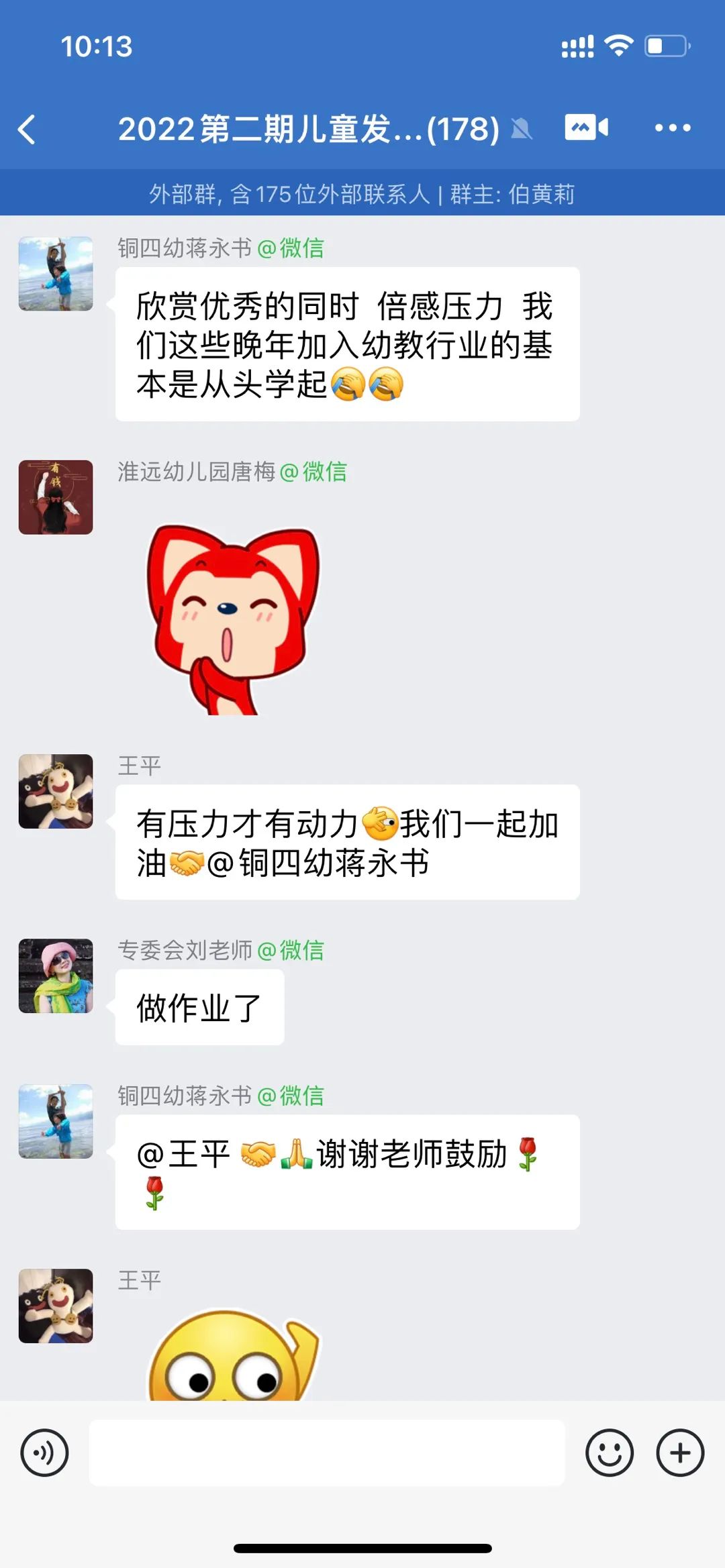725x1568 pixels.
Task: Tap 蒋永书's avatar beside 欣赏优秀的同时 message
Action: coord(56,274)
